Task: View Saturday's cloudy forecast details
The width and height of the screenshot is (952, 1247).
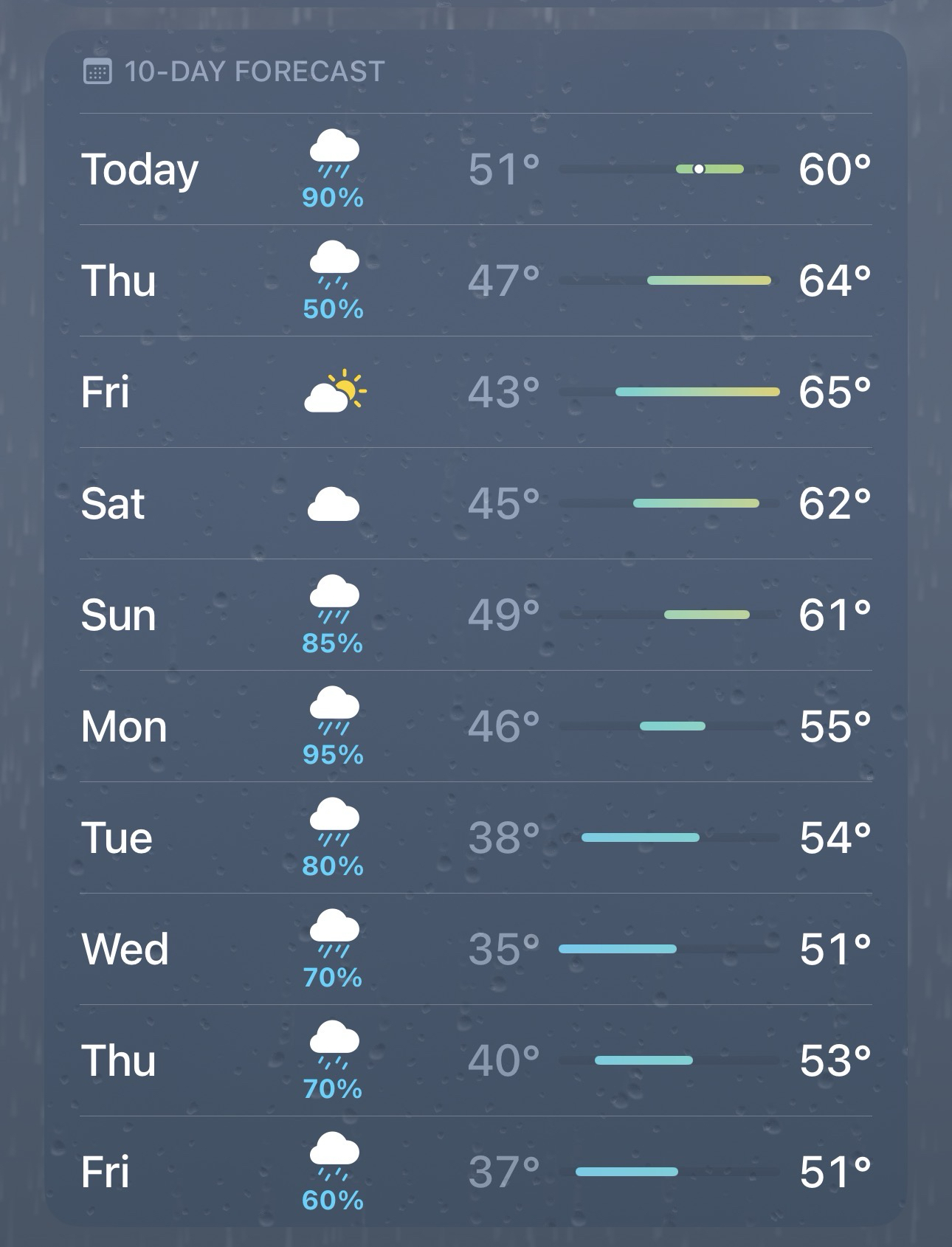Action: pyautogui.click(x=475, y=503)
